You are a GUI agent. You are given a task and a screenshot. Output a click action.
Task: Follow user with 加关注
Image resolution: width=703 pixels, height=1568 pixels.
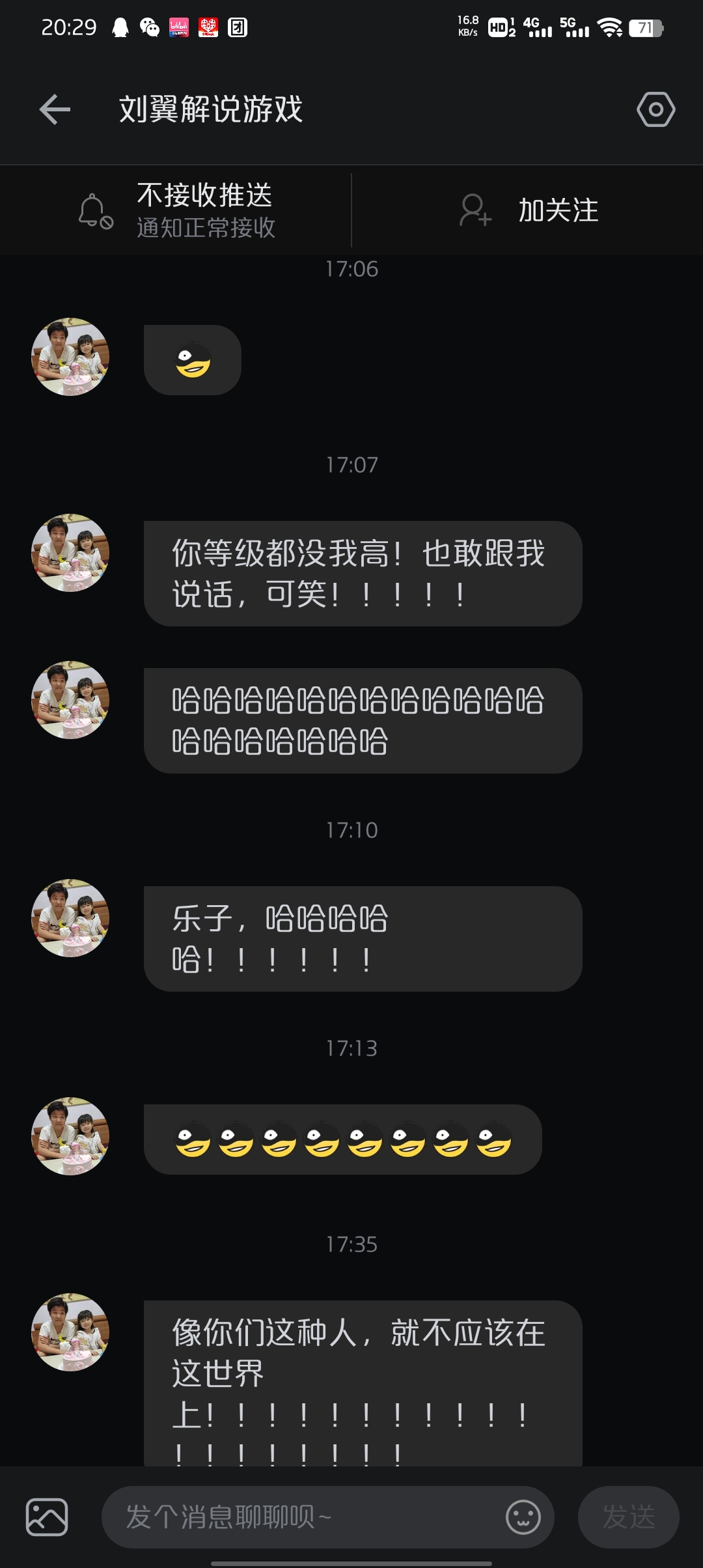pos(529,210)
